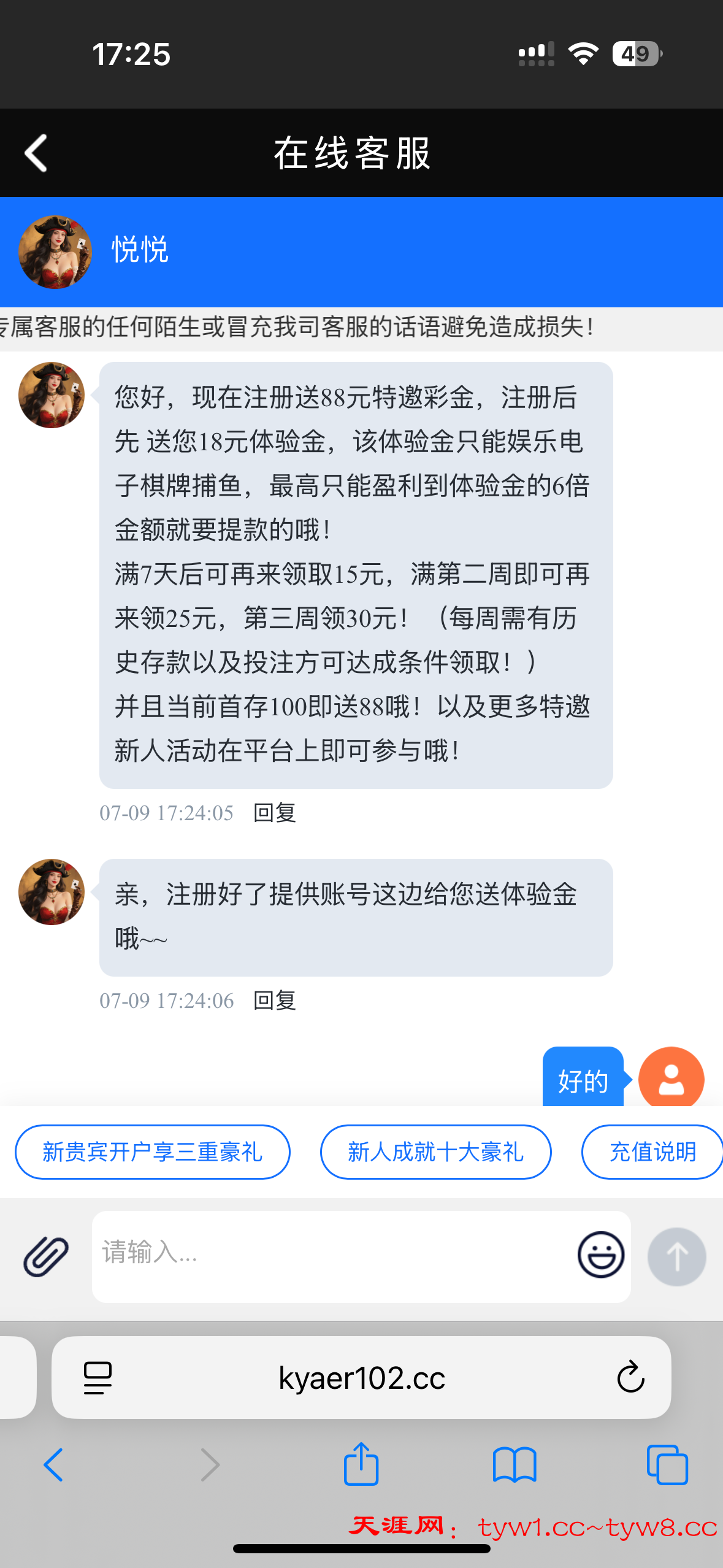
Task: Tap 回复 under the 17:24:05 message
Action: point(275,813)
